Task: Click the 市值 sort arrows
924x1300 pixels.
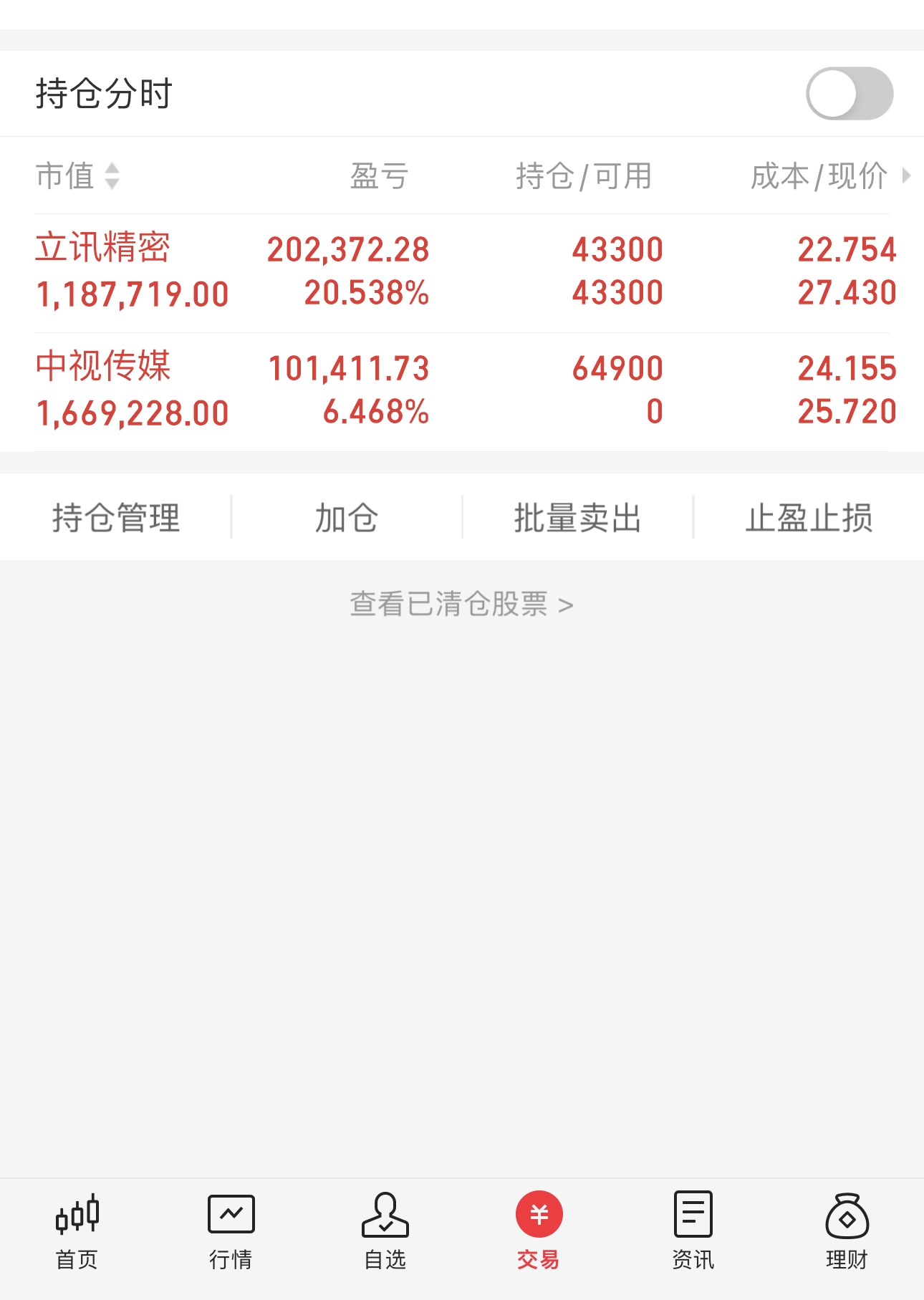Action: pyautogui.click(x=112, y=176)
